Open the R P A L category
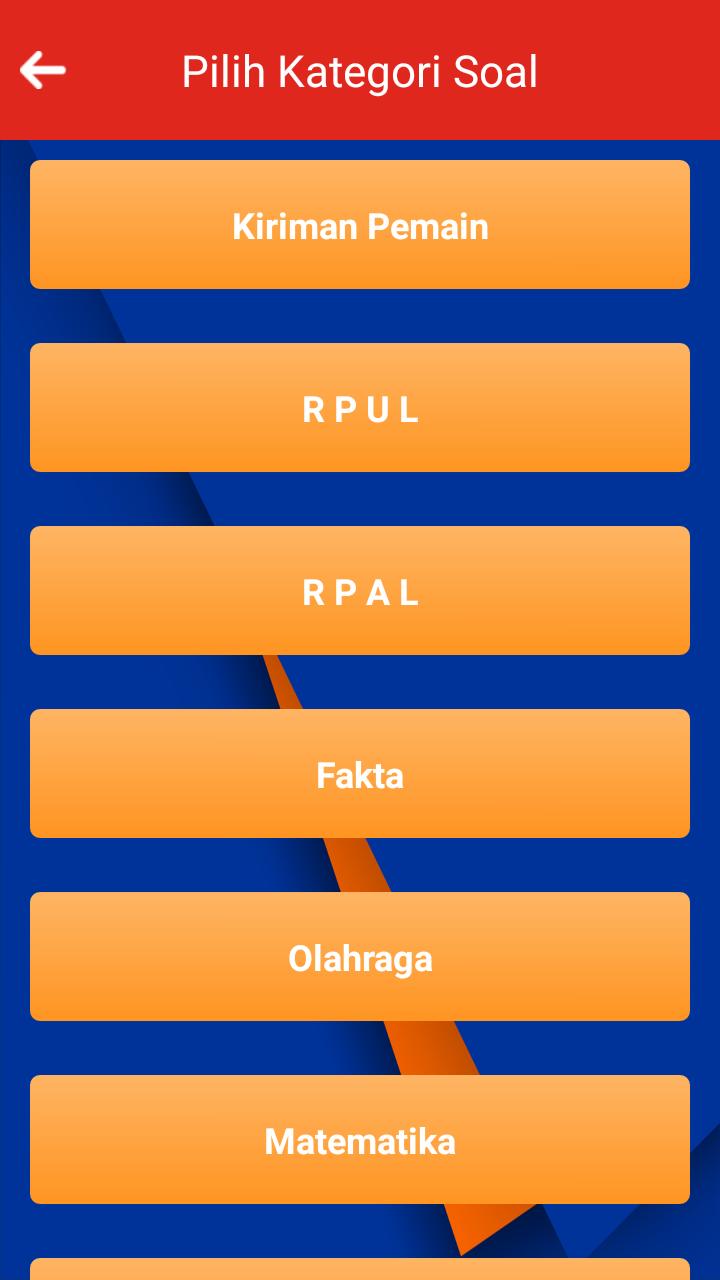Viewport: 720px width, 1280px height. (x=360, y=591)
